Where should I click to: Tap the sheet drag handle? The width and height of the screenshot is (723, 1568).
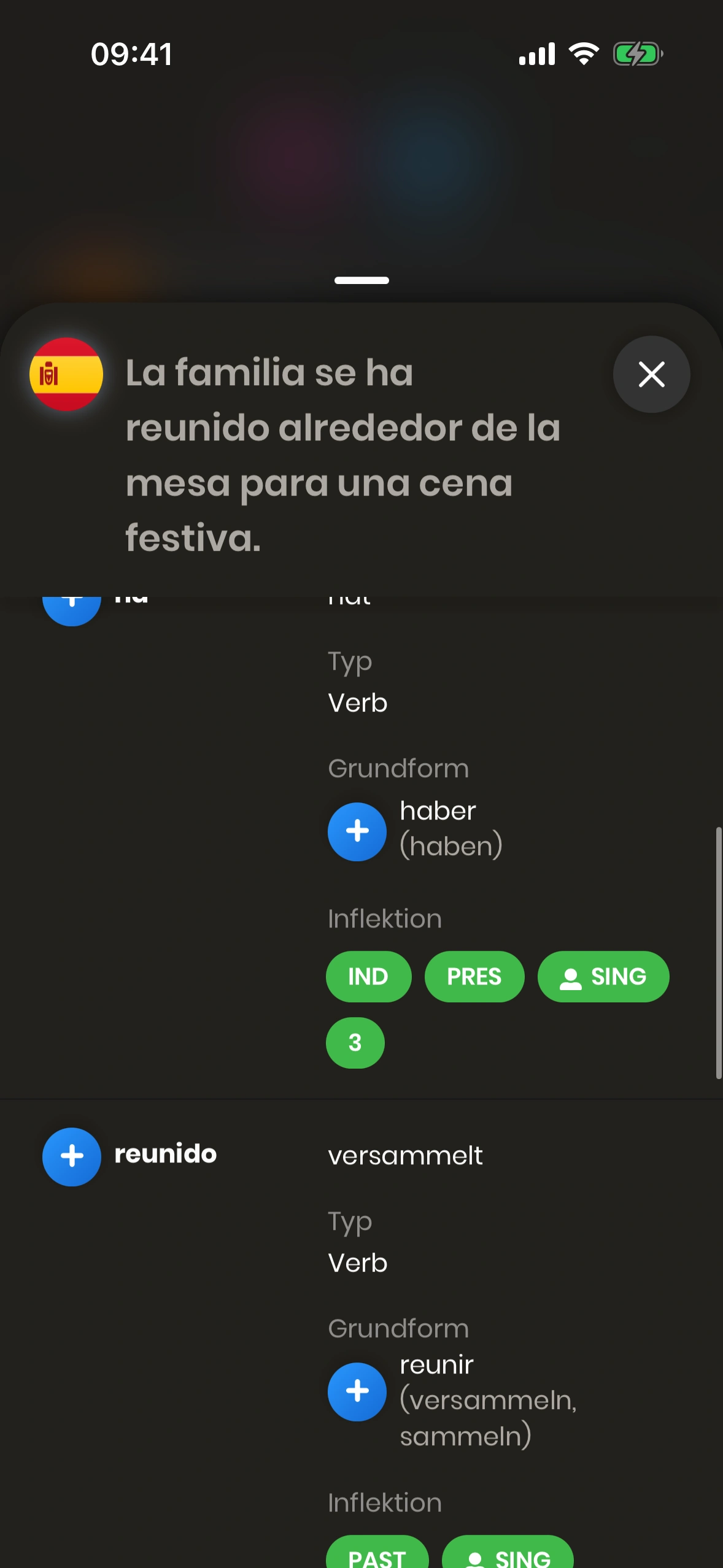361,280
